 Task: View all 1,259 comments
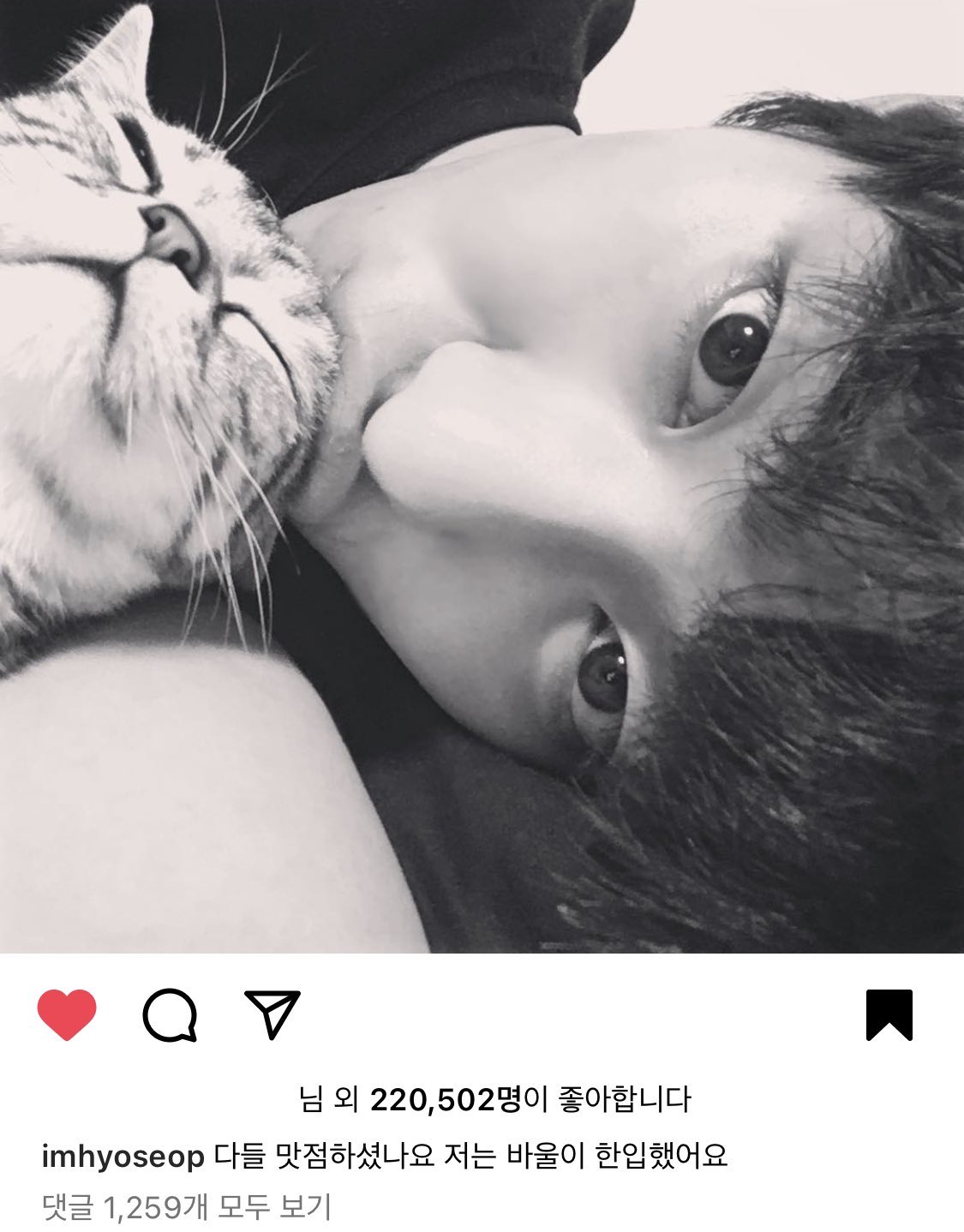point(186,1208)
